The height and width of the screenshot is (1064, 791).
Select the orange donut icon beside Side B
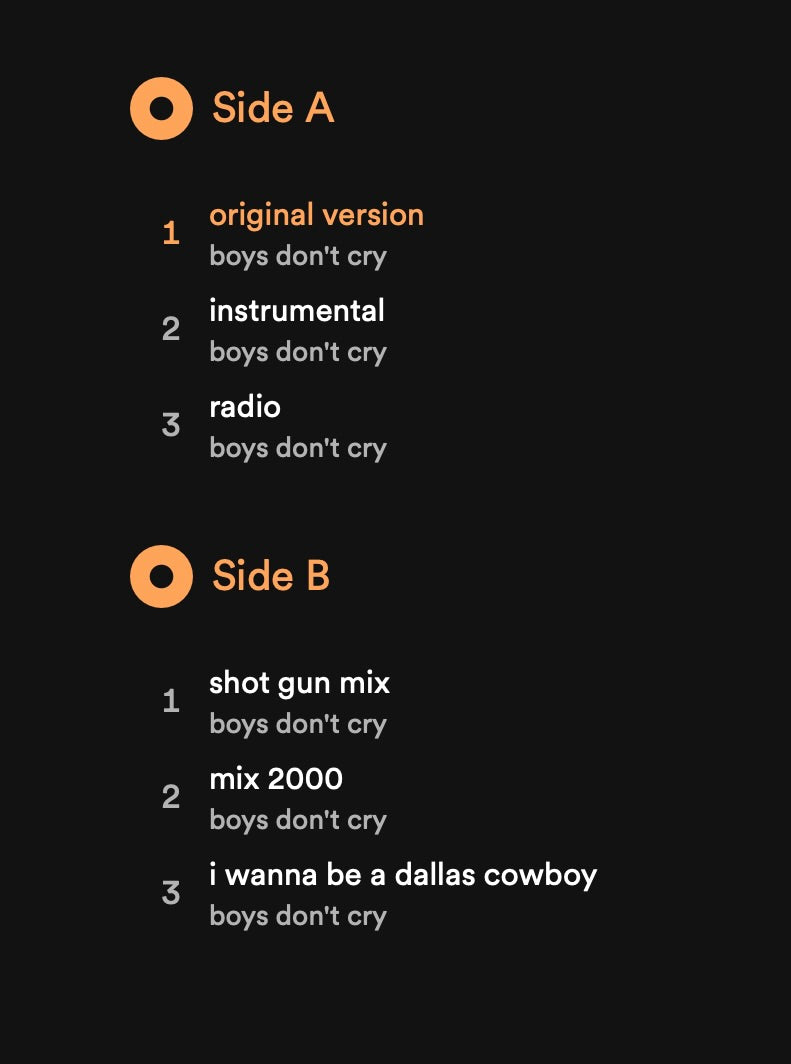click(160, 576)
